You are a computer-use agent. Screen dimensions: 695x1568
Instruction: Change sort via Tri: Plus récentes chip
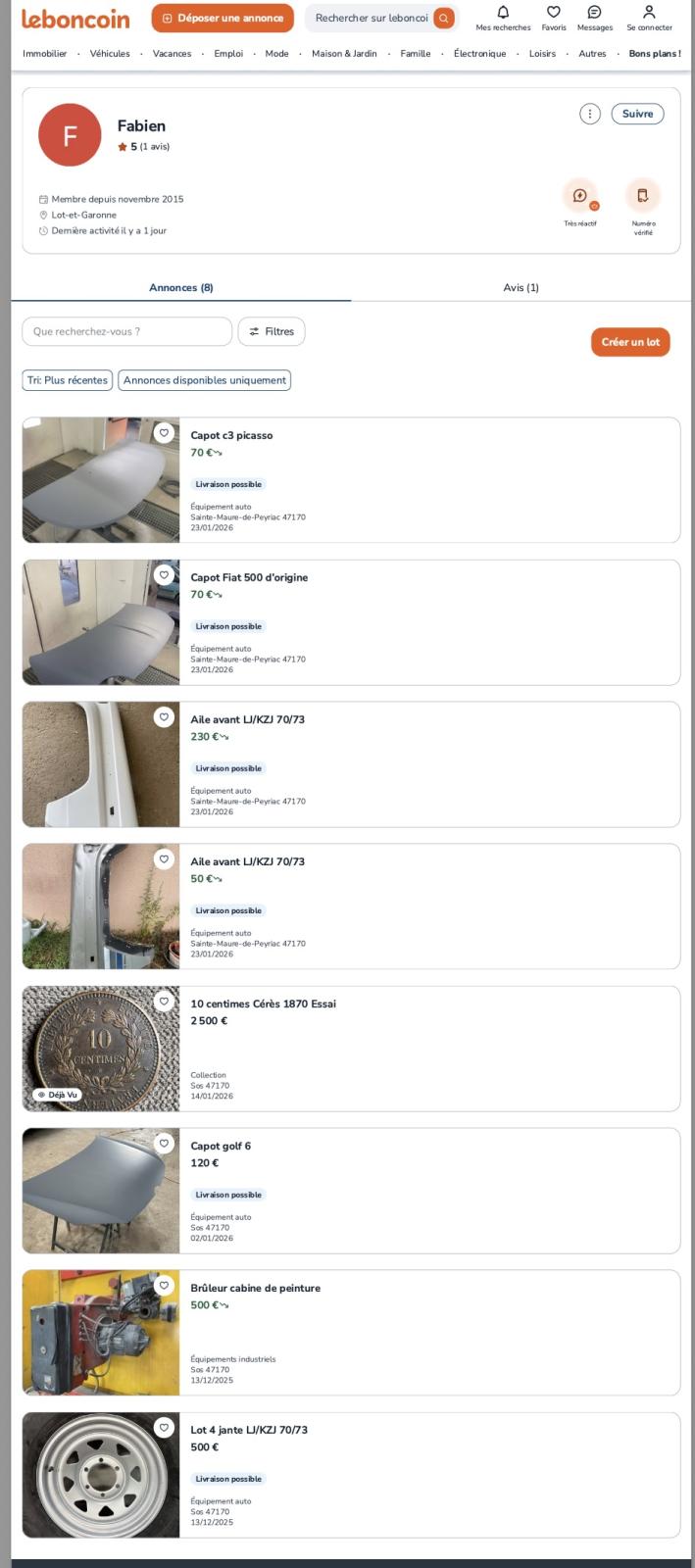tap(68, 380)
